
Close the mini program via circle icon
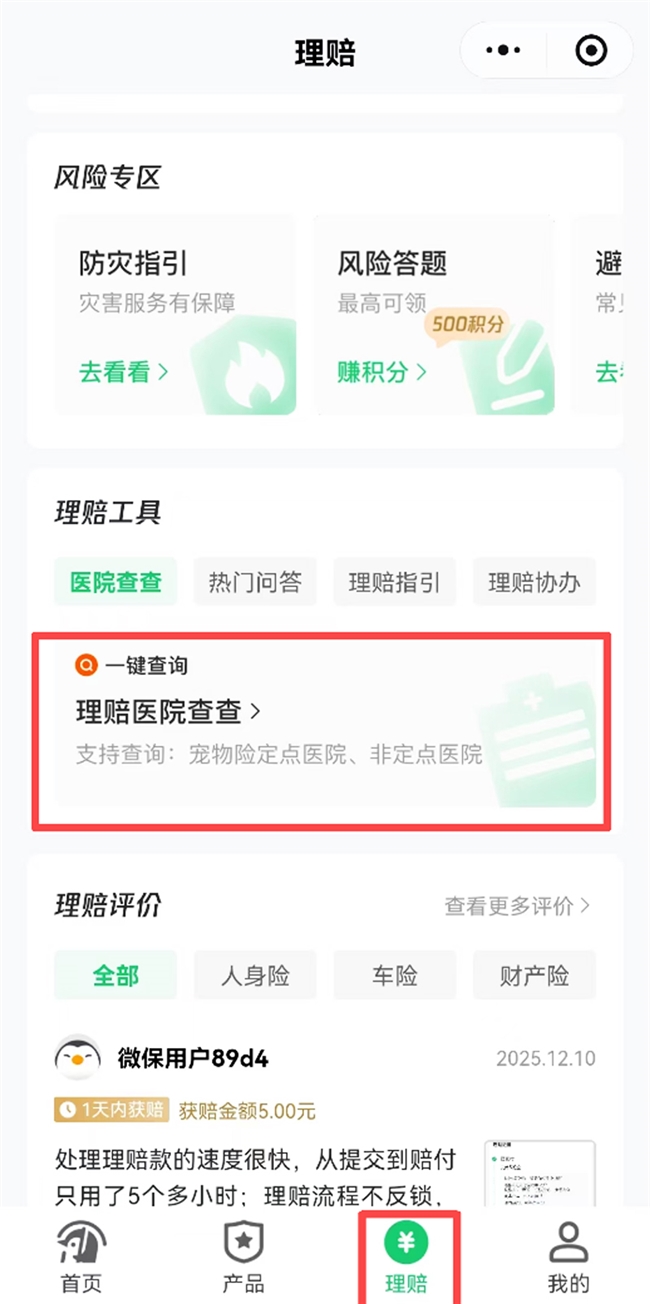tap(591, 50)
